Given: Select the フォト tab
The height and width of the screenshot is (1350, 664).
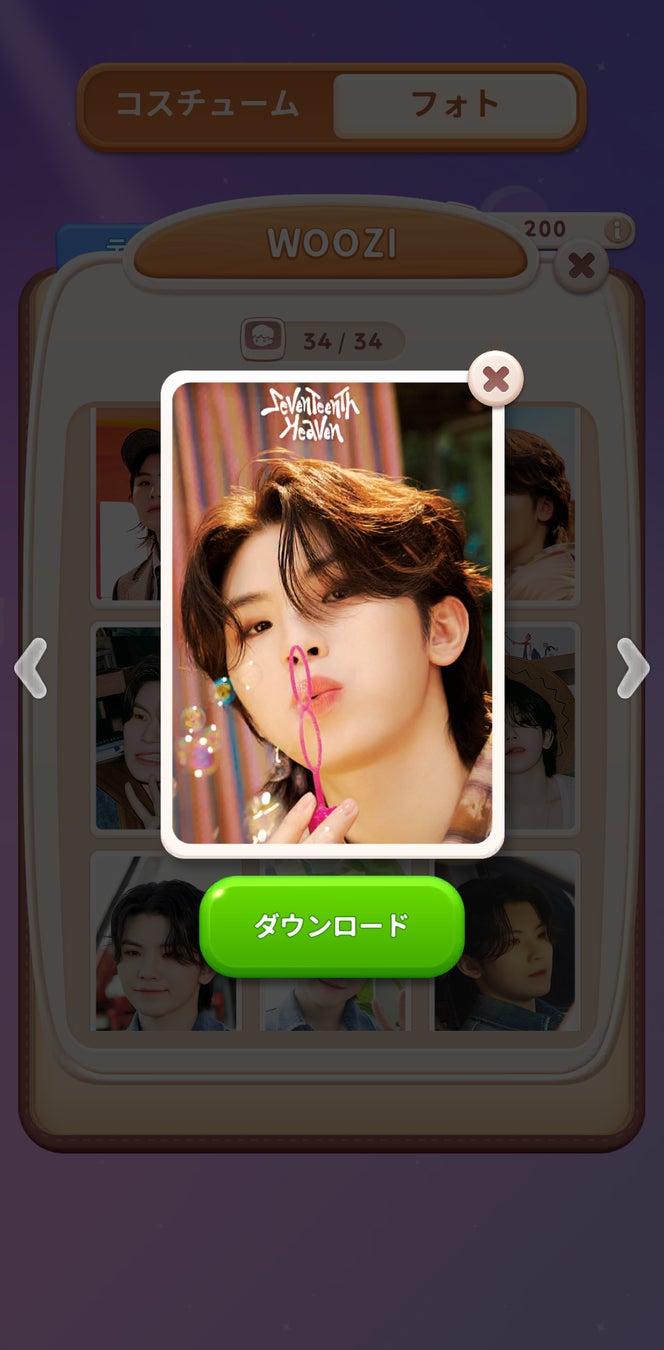Looking at the screenshot, I should [x=455, y=104].
